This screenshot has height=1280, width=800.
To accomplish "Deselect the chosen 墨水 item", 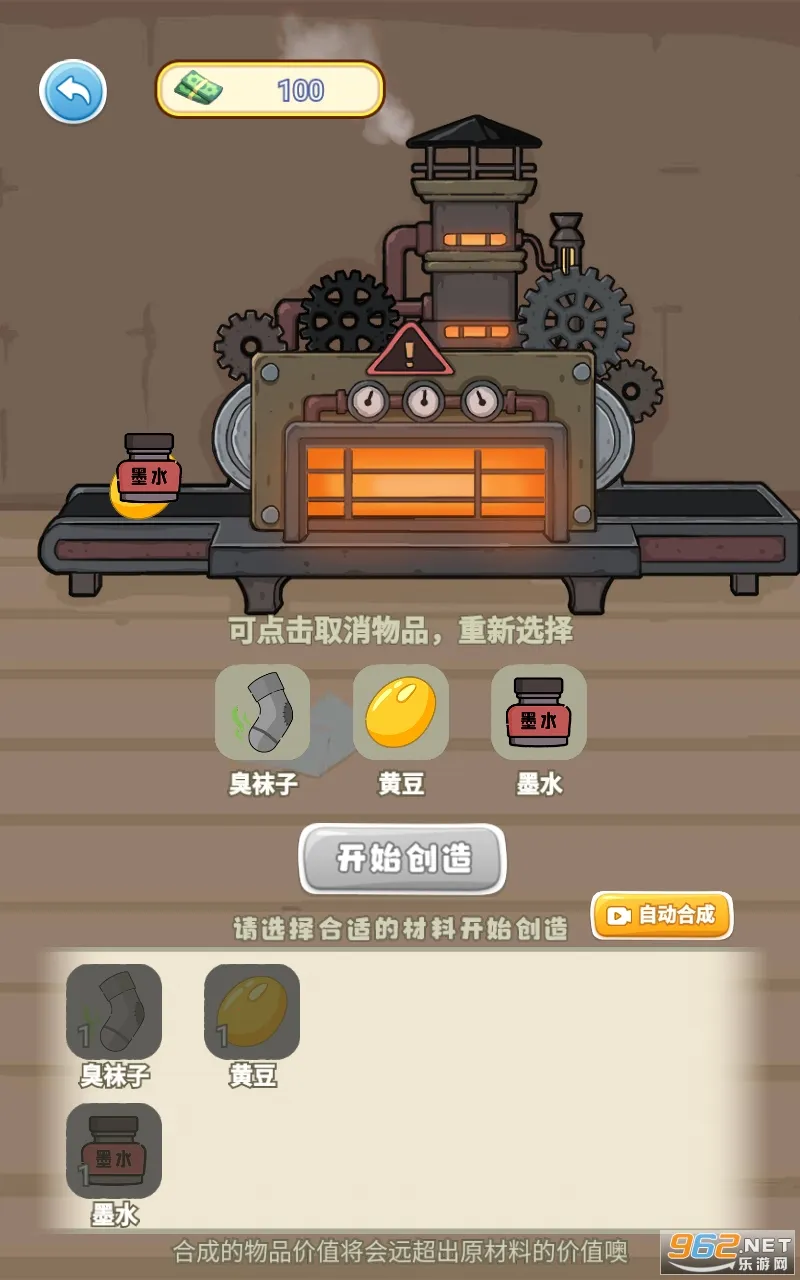I will [x=538, y=712].
